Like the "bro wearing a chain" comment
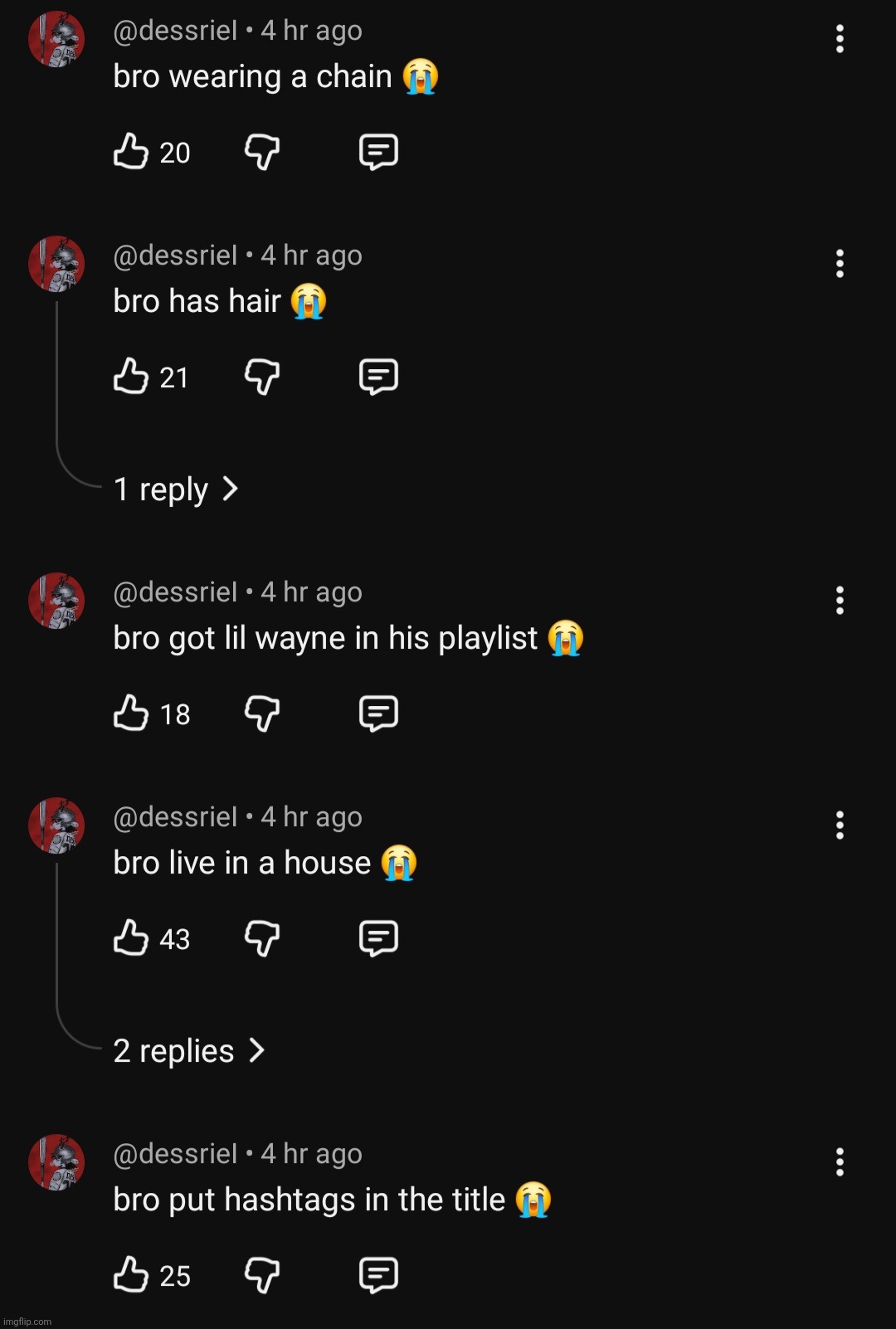896x1329 pixels. click(x=131, y=152)
